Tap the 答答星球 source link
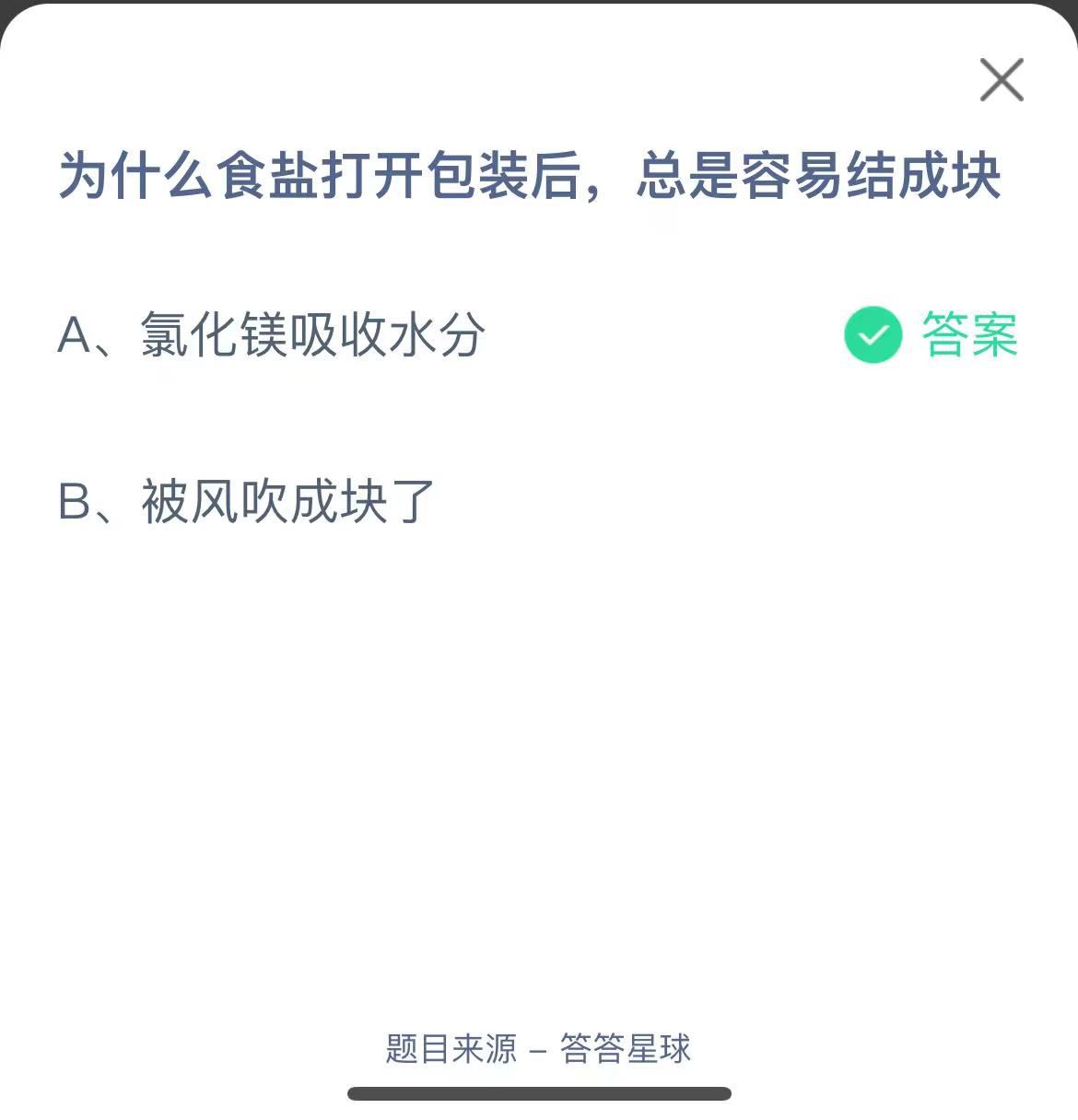This screenshot has width=1078, height=1120. (627, 1048)
